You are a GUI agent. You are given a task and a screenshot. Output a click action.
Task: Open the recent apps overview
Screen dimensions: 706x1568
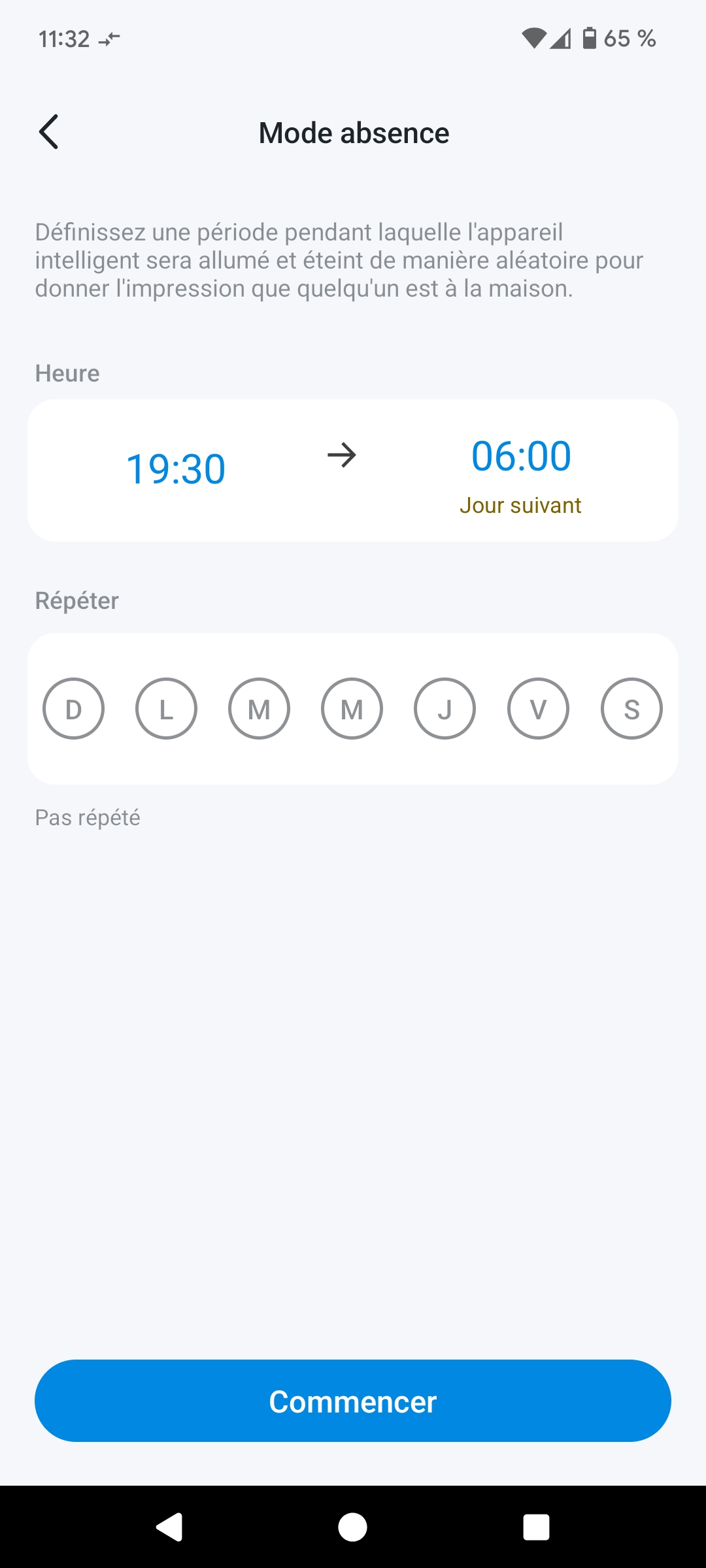536,1527
